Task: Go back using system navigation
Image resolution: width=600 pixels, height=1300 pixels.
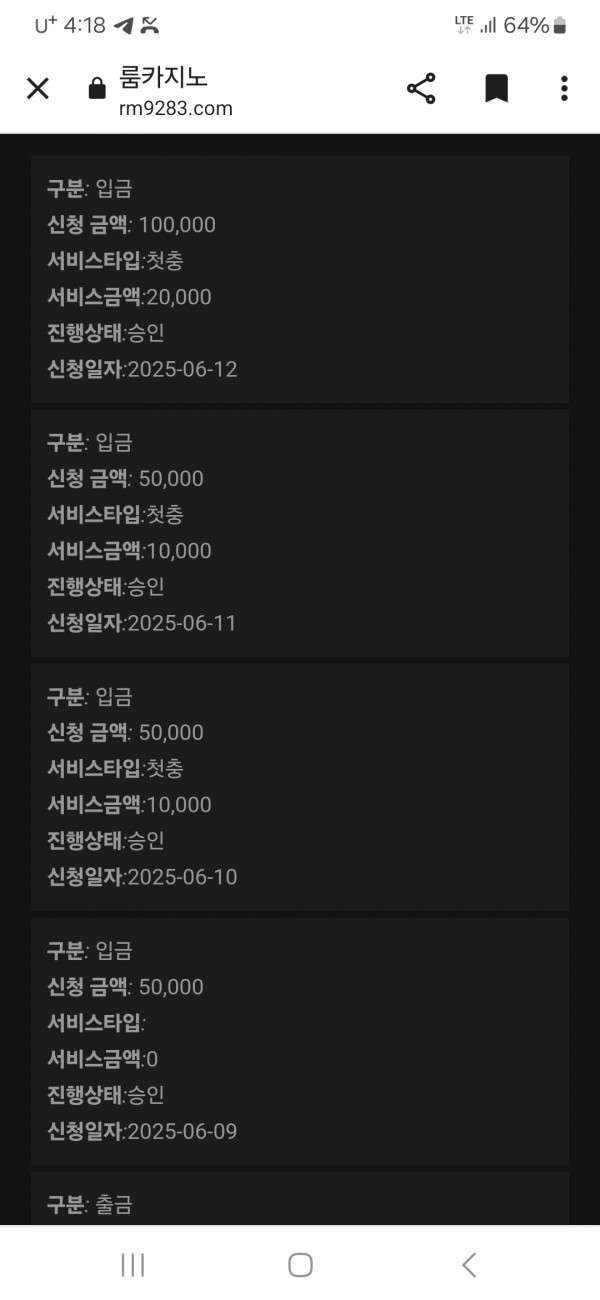Action: 468,1264
